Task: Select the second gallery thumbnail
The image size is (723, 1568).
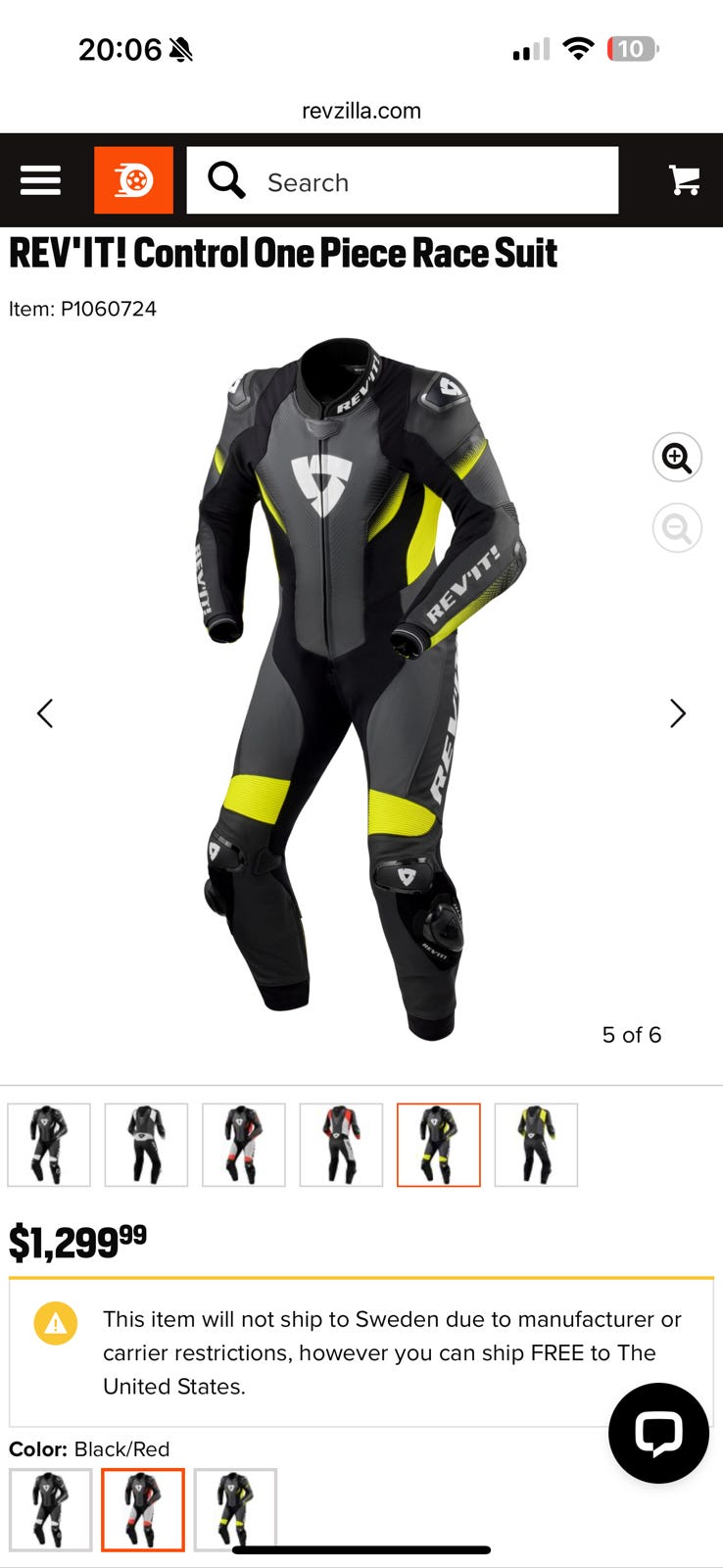Action: pyautogui.click(x=146, y=1145)
